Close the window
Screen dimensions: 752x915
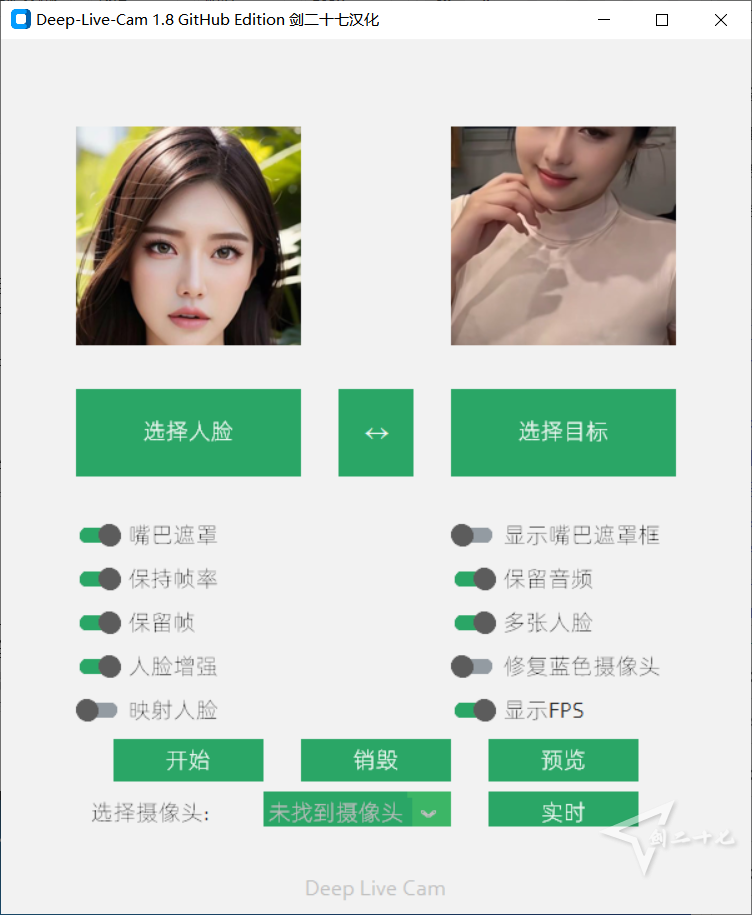point(721,20)
